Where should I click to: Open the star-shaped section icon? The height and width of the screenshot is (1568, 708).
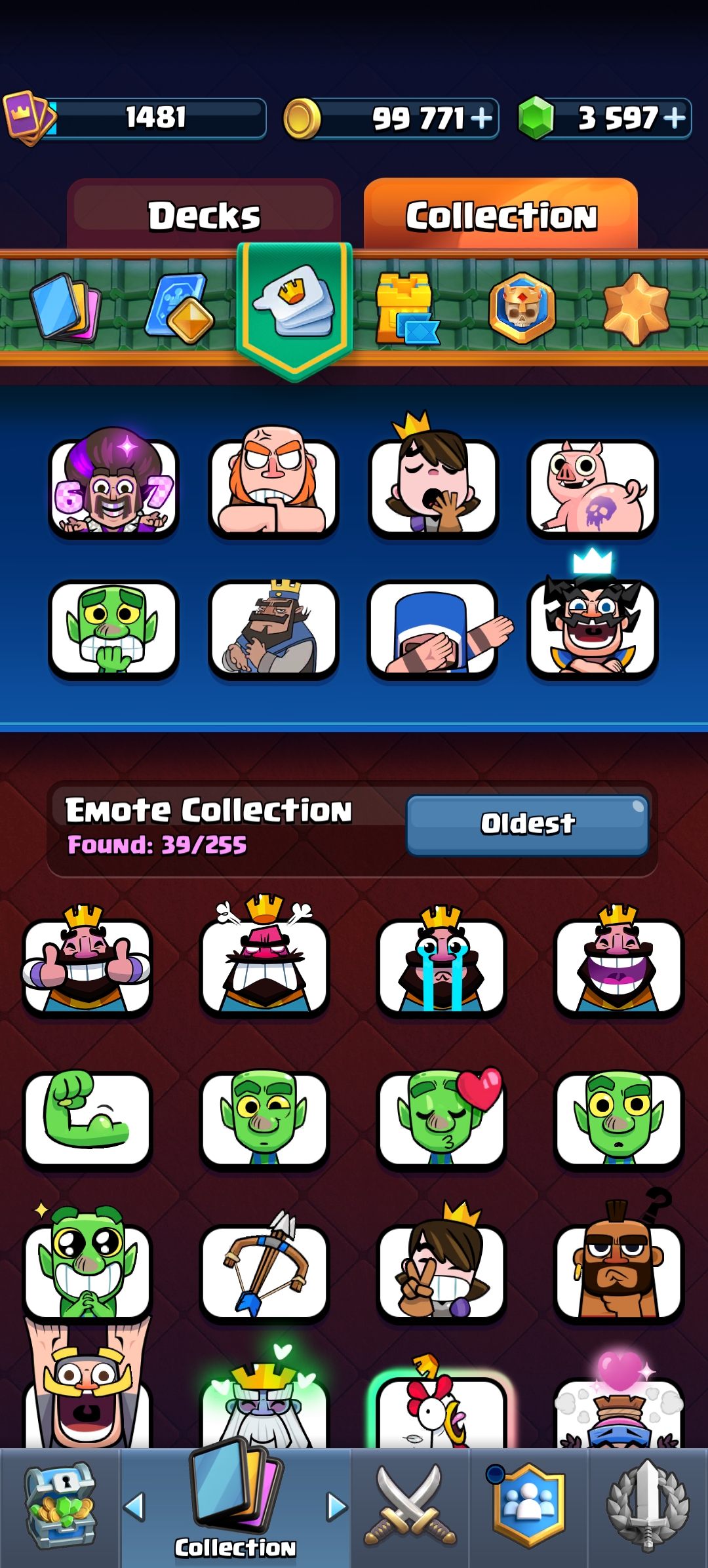coord(636,308)
